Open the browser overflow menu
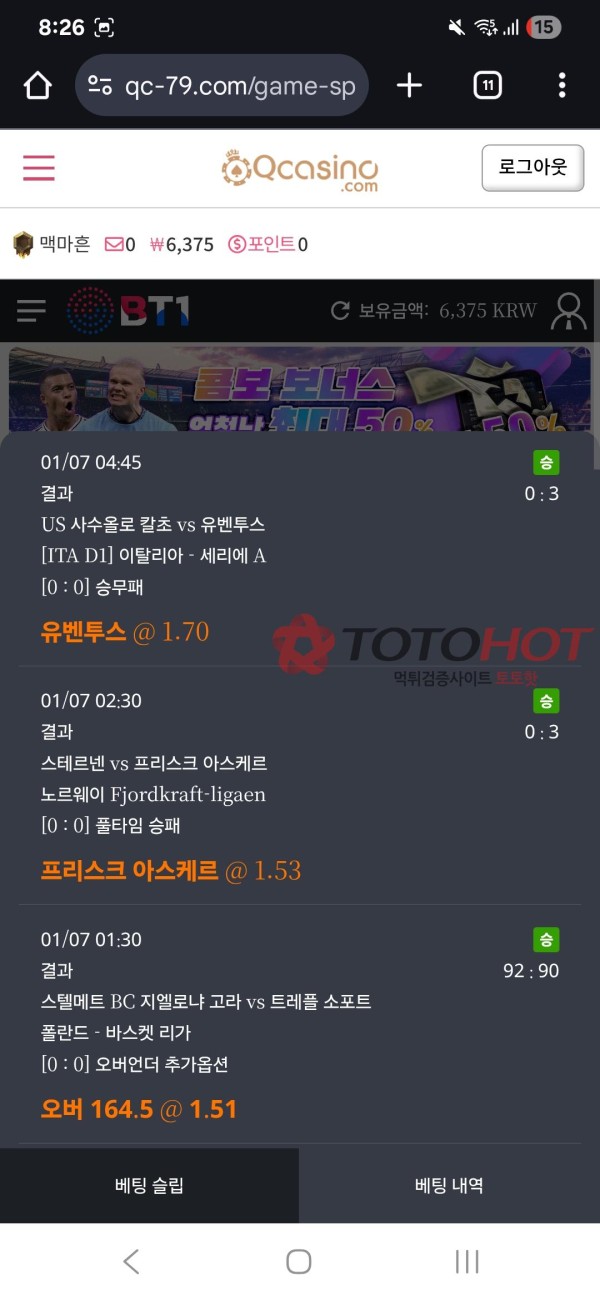This screenshot has width=600, height=1300. pyautogui.click(x=562, y=86)
